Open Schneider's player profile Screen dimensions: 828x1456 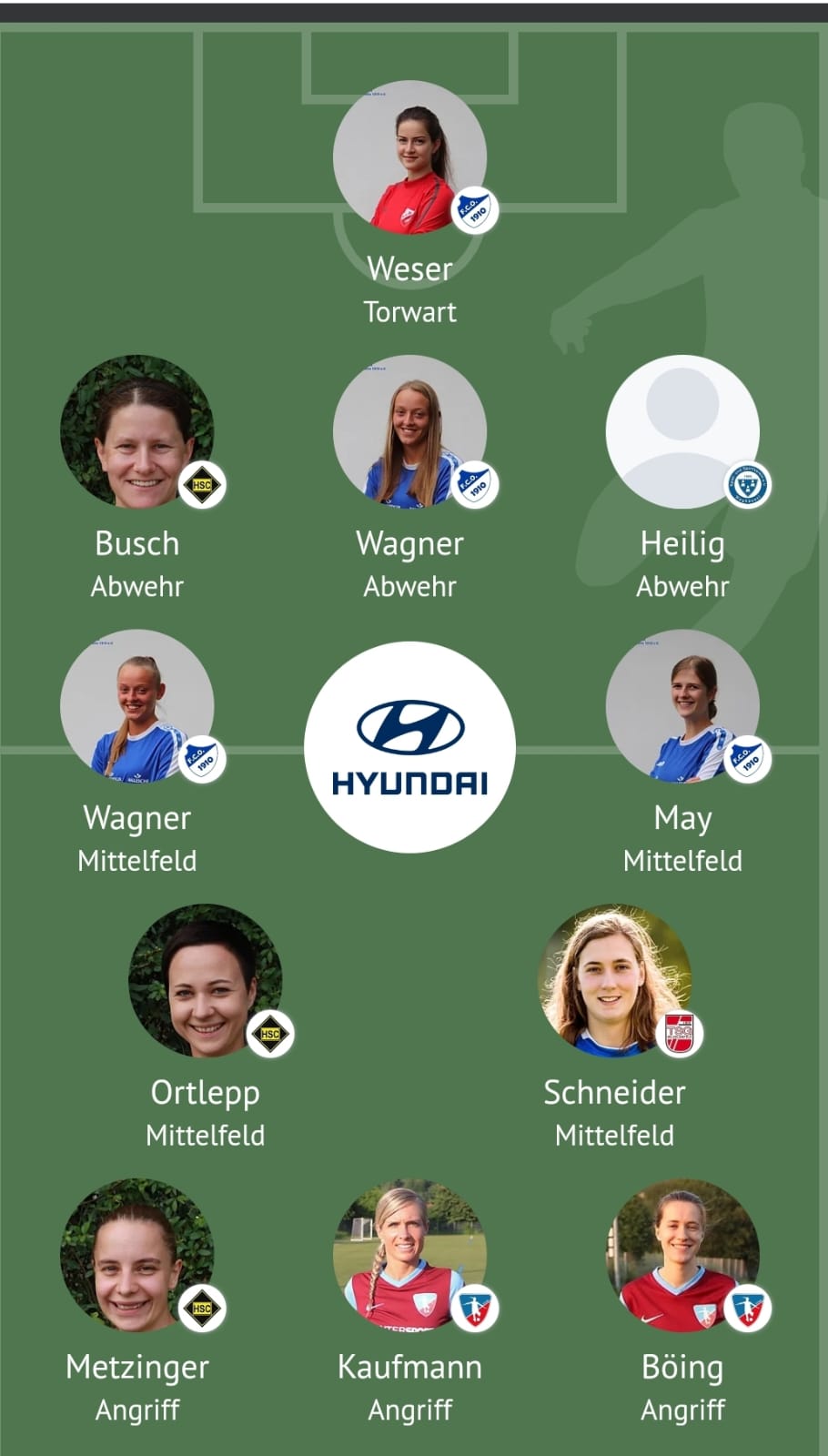tap(614, 980)
